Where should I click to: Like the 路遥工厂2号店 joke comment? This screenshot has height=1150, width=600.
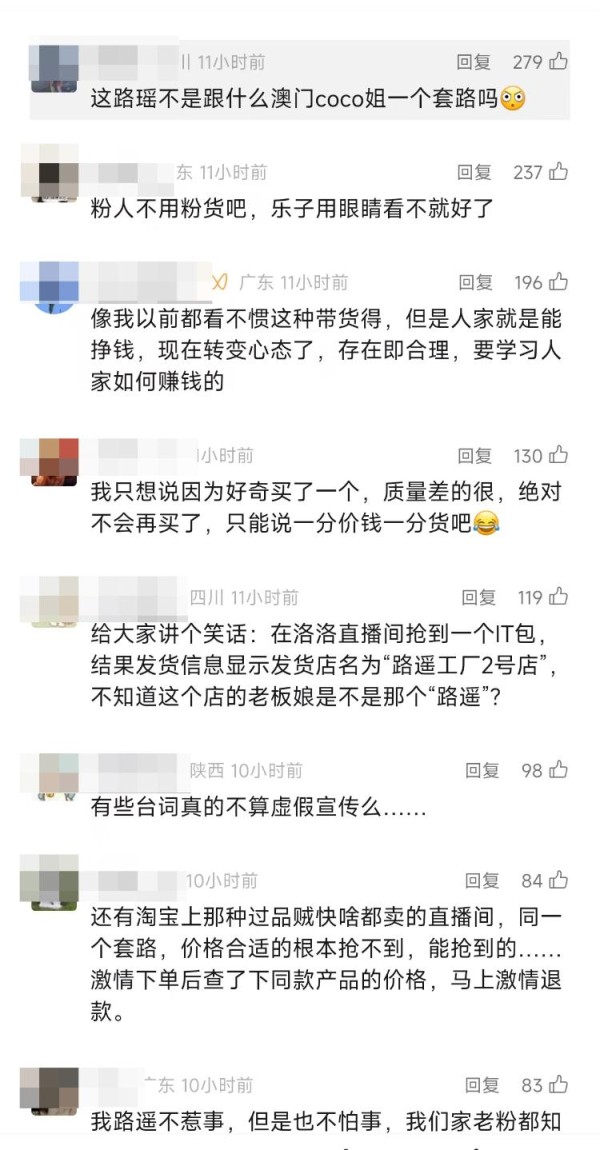click(543, 597)
